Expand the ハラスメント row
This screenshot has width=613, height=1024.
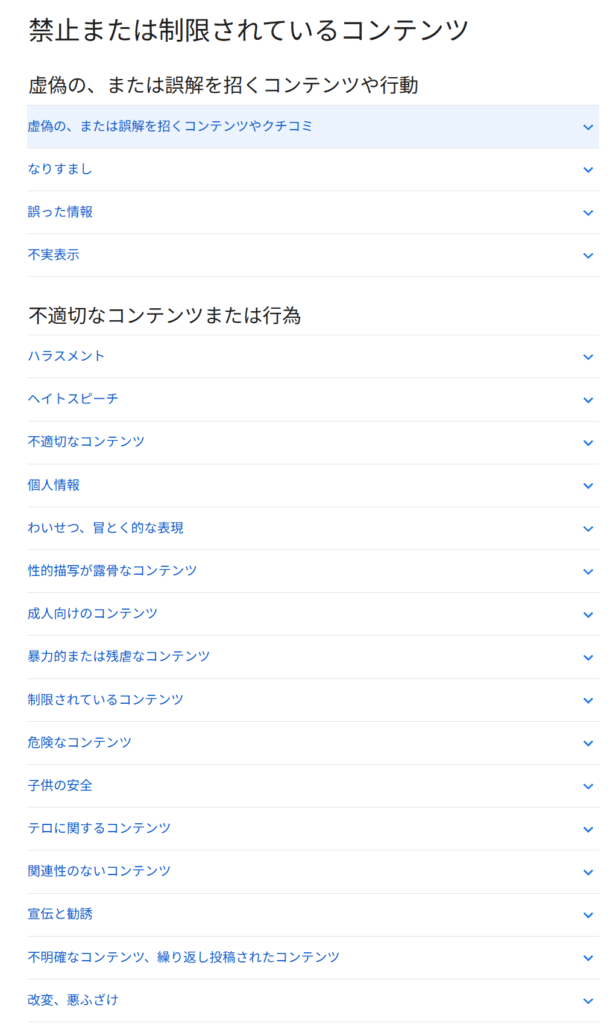[x=313, y=357]
